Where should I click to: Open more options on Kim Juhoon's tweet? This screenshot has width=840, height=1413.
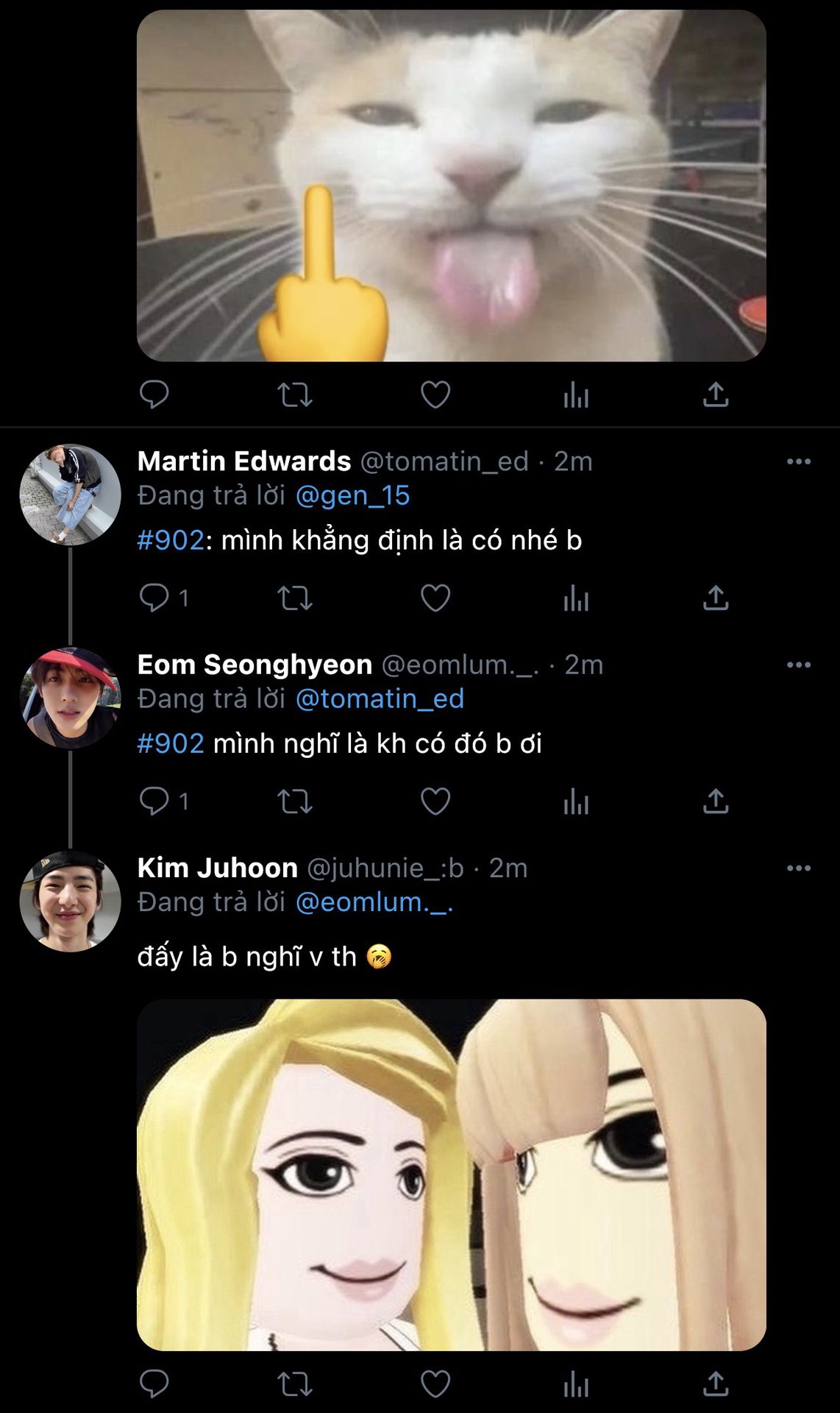point(798,868)
